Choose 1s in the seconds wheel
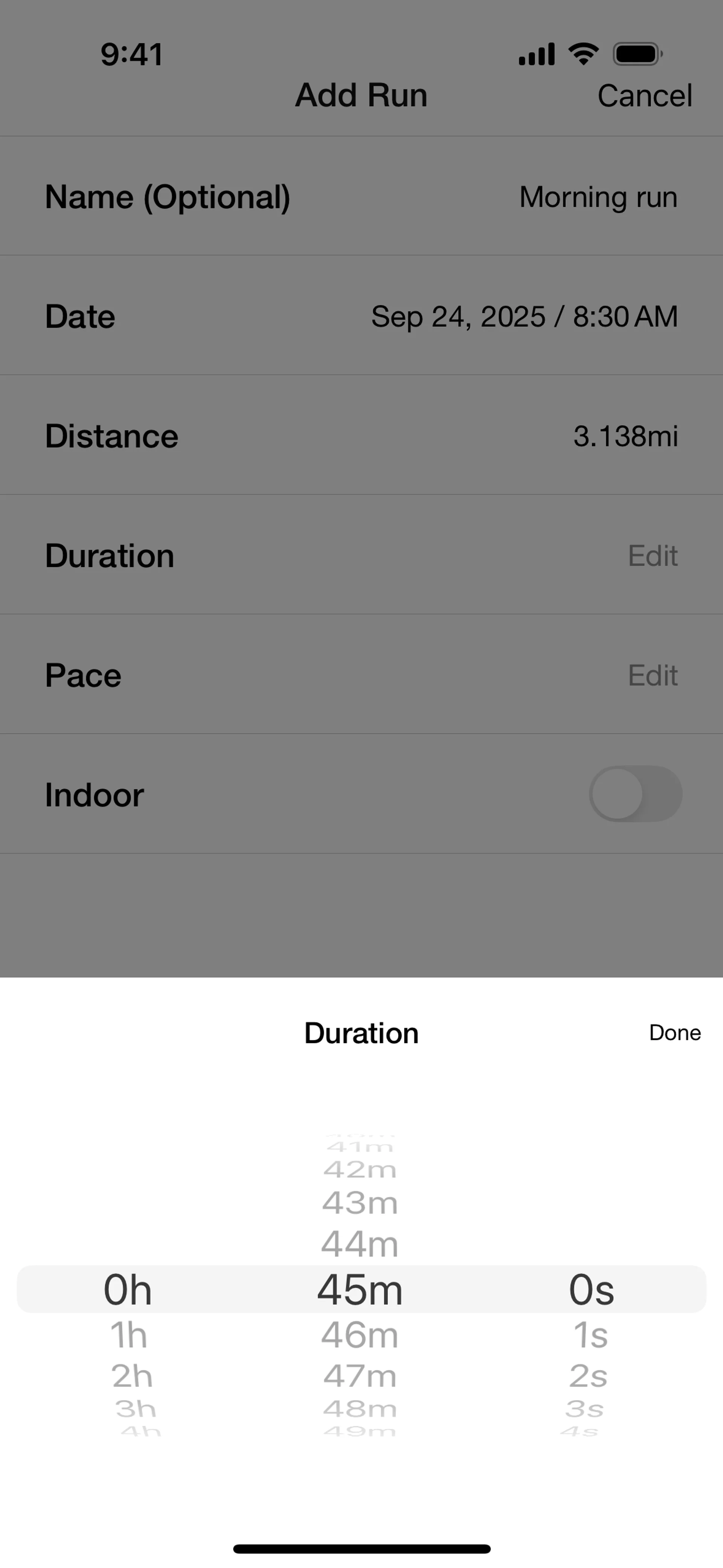Screen dimensions: 723x1568 590,1336
